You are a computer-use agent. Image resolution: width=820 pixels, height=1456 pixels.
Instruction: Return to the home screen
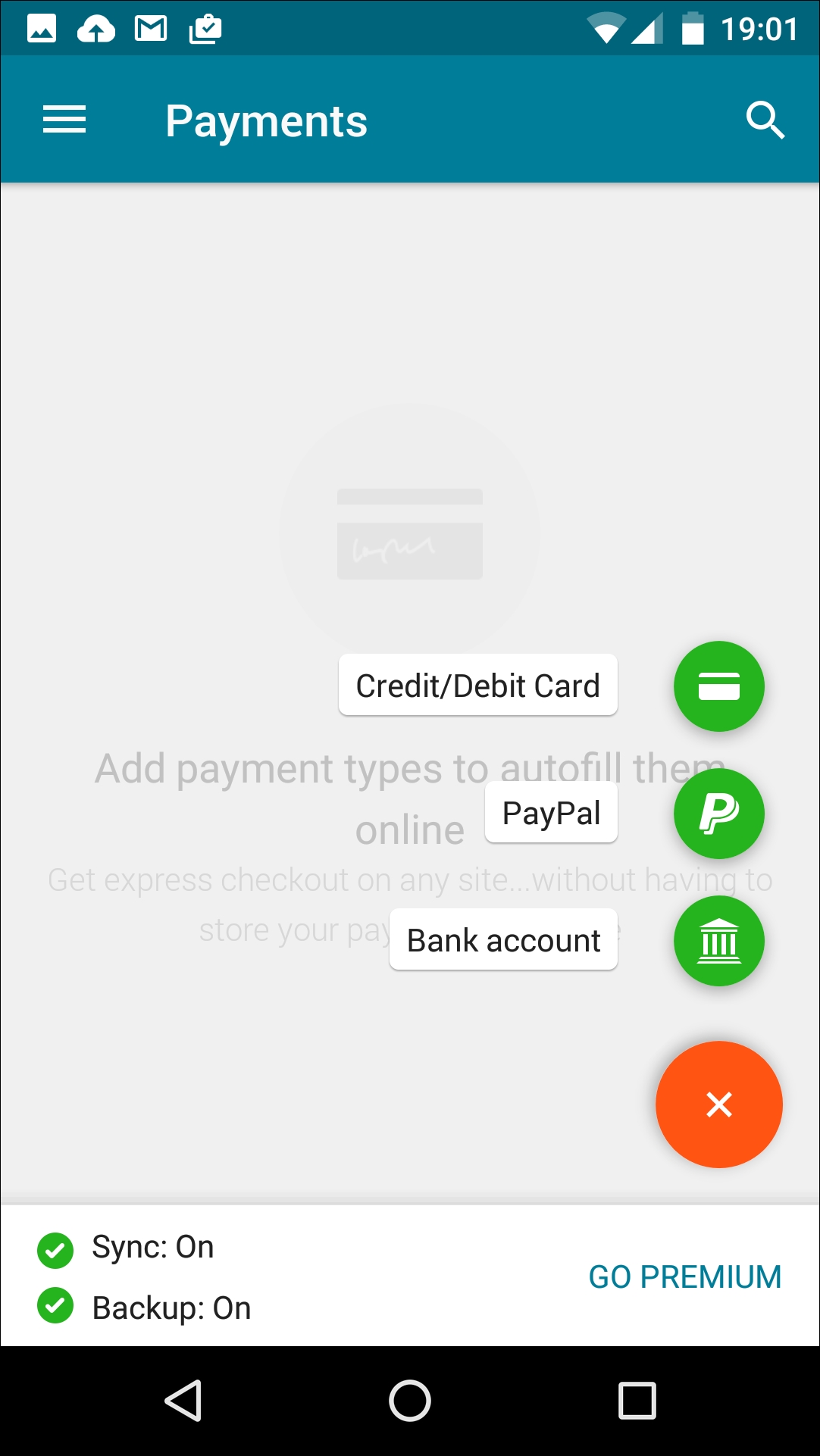click(410, 1400)
